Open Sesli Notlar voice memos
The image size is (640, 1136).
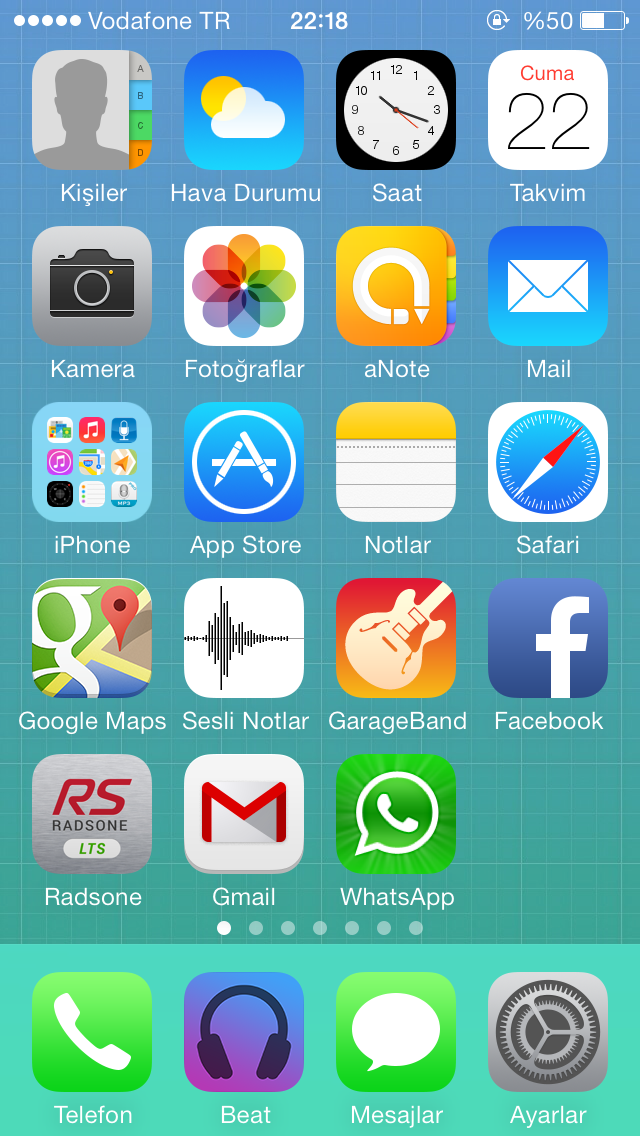pos(244,638)
